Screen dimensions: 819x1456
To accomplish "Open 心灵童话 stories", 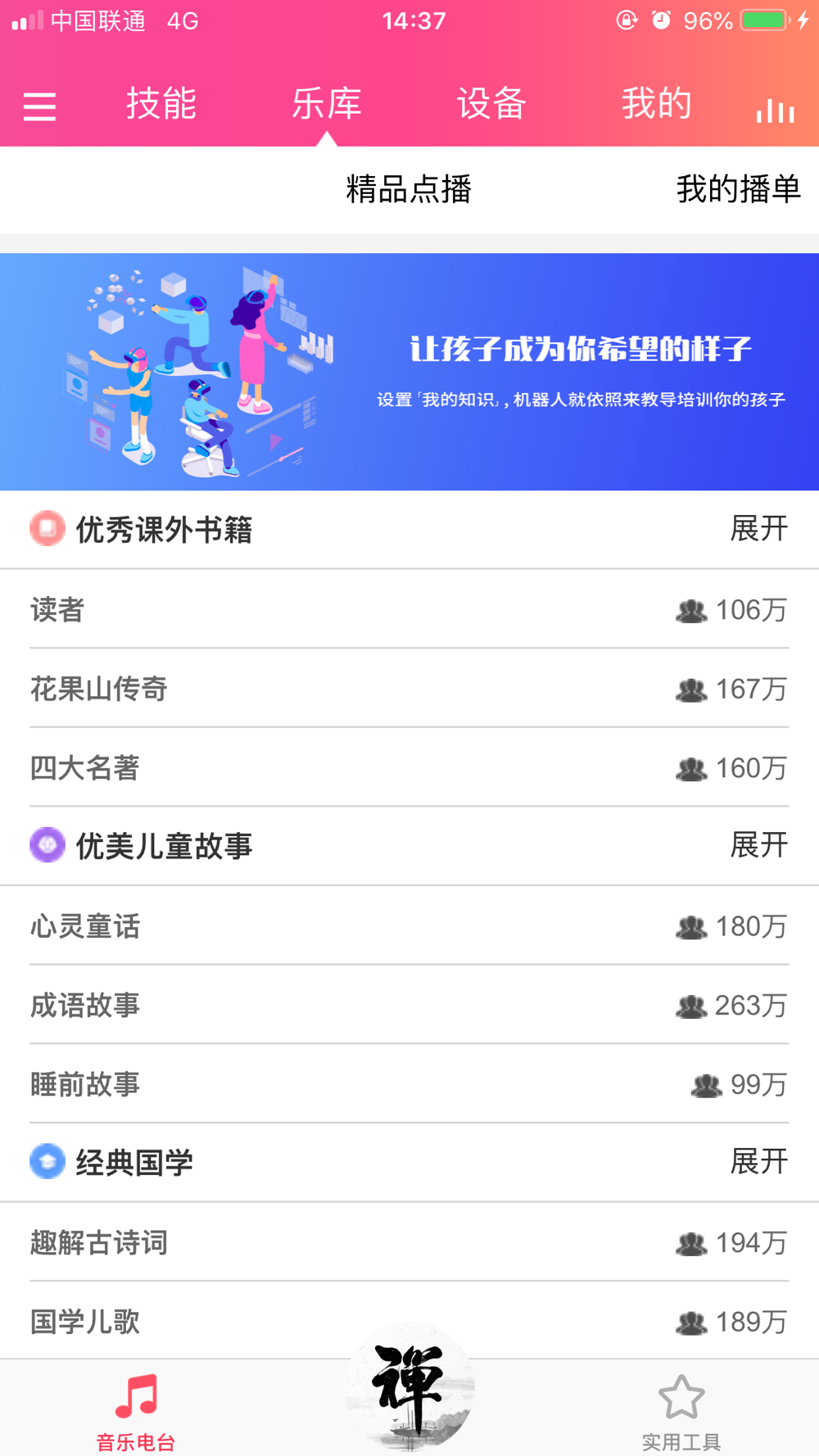I will point(409,926).
